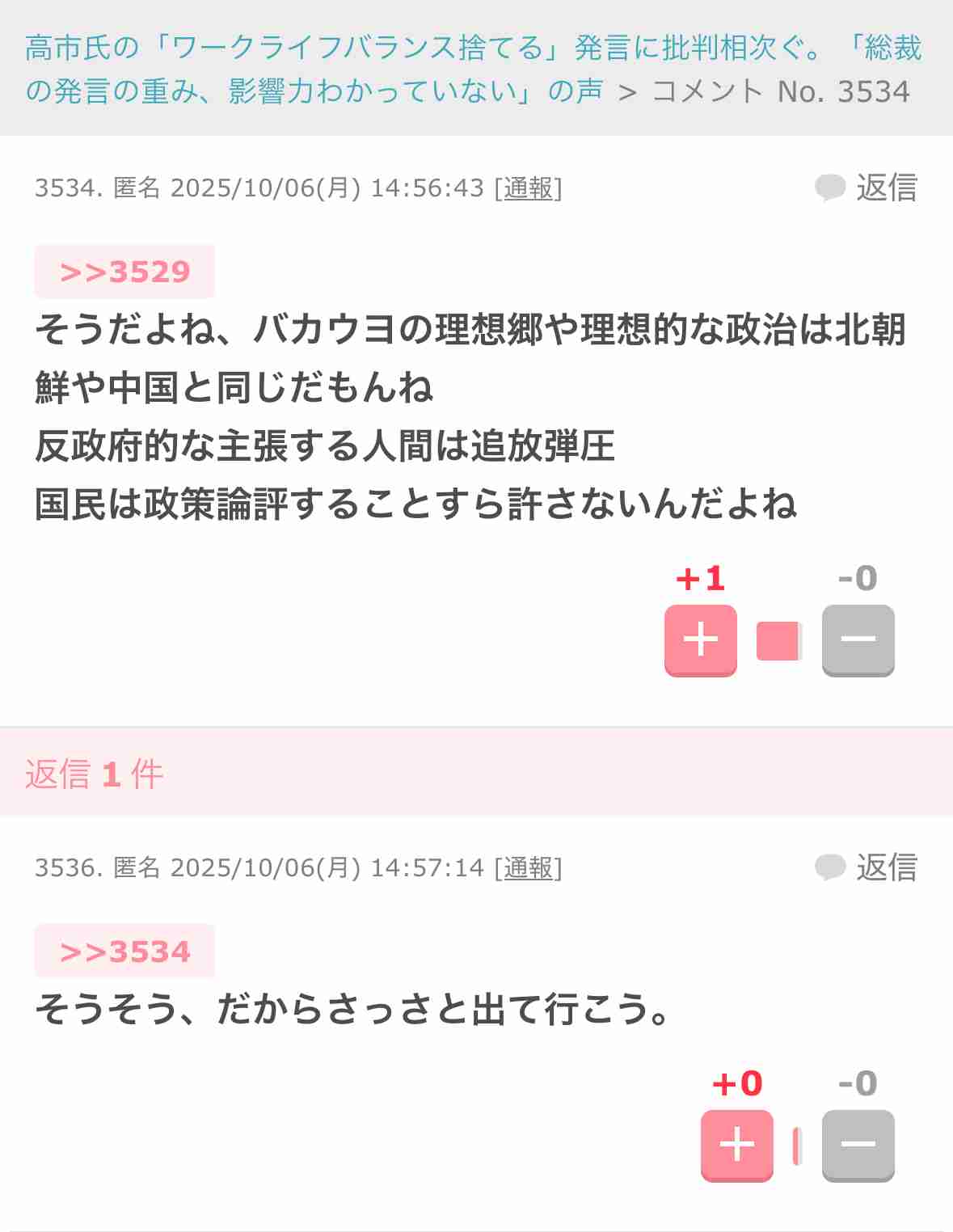This screenshot has width=953, height=1232.
Task: Click the +1 vote count above plus button
Action: pyautogui.click(x=698, y=580)
